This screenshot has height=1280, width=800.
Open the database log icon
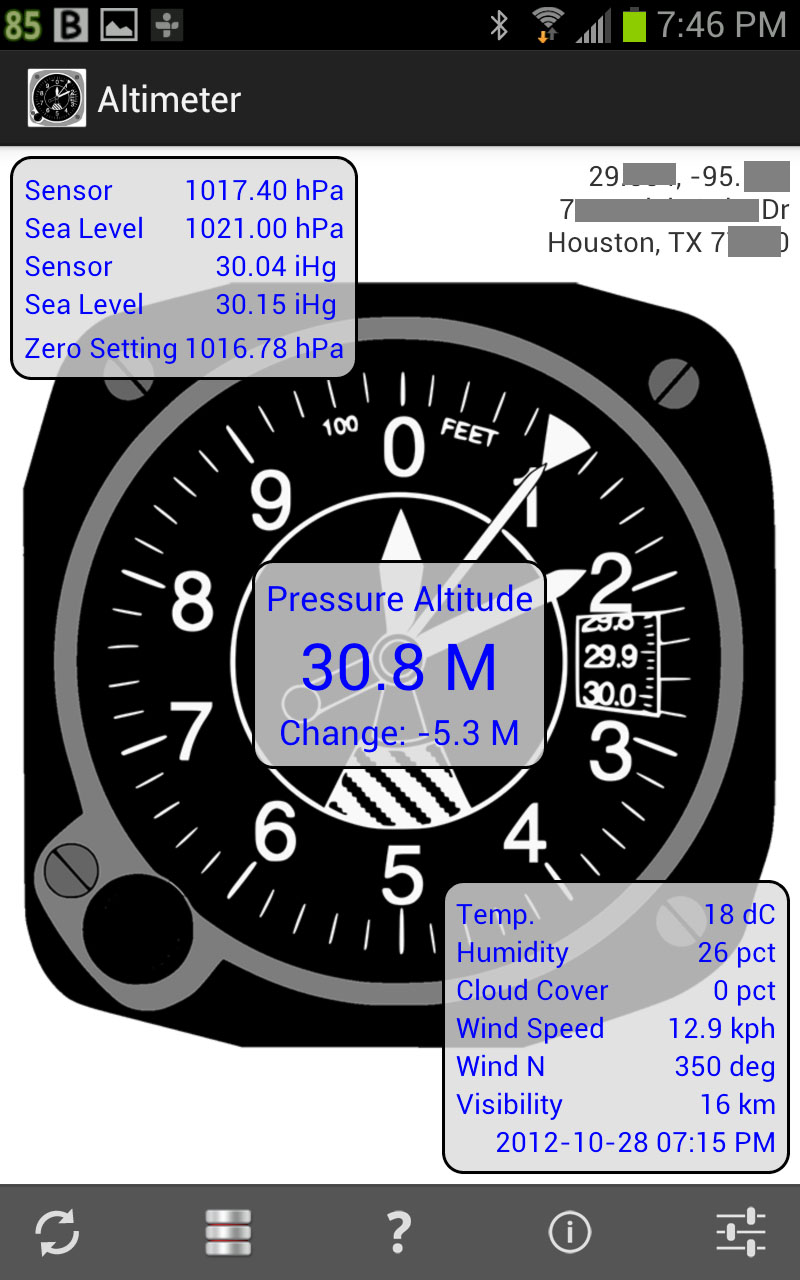click(x=228, y=1232)
